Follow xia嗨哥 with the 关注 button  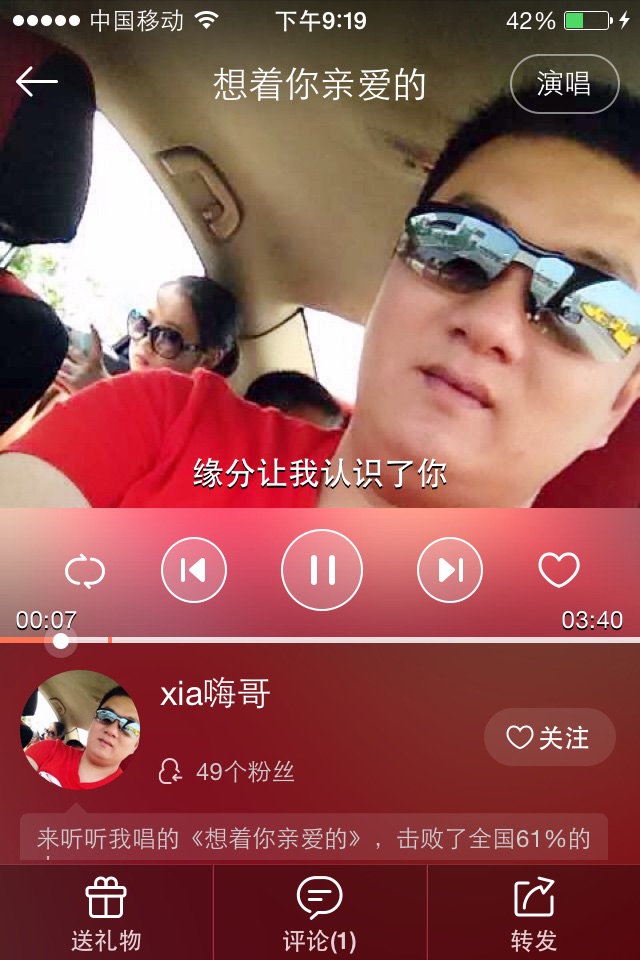[x=549, y=738]
